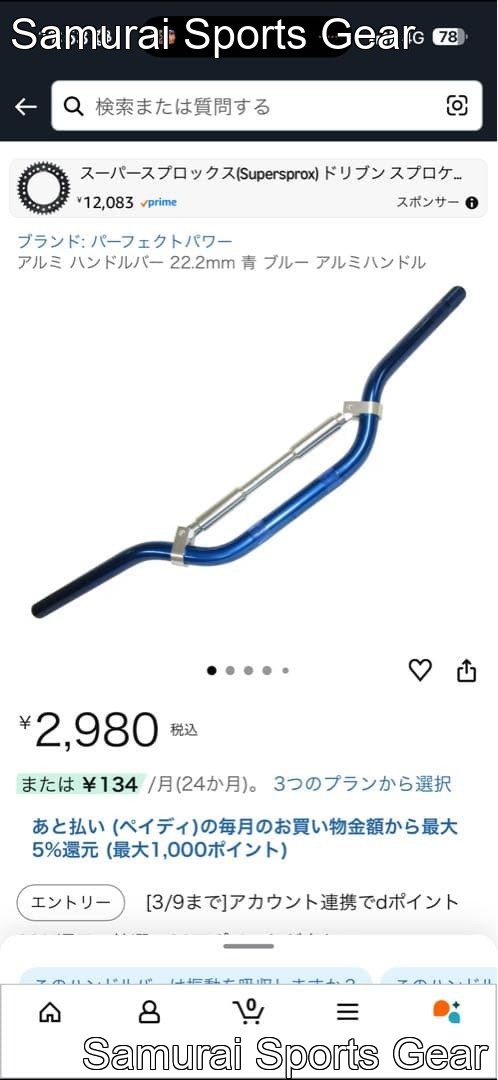
Task: Open 3つのプランから選択 payment plans link
Action: pyautogui.click(x=362, y=784)
